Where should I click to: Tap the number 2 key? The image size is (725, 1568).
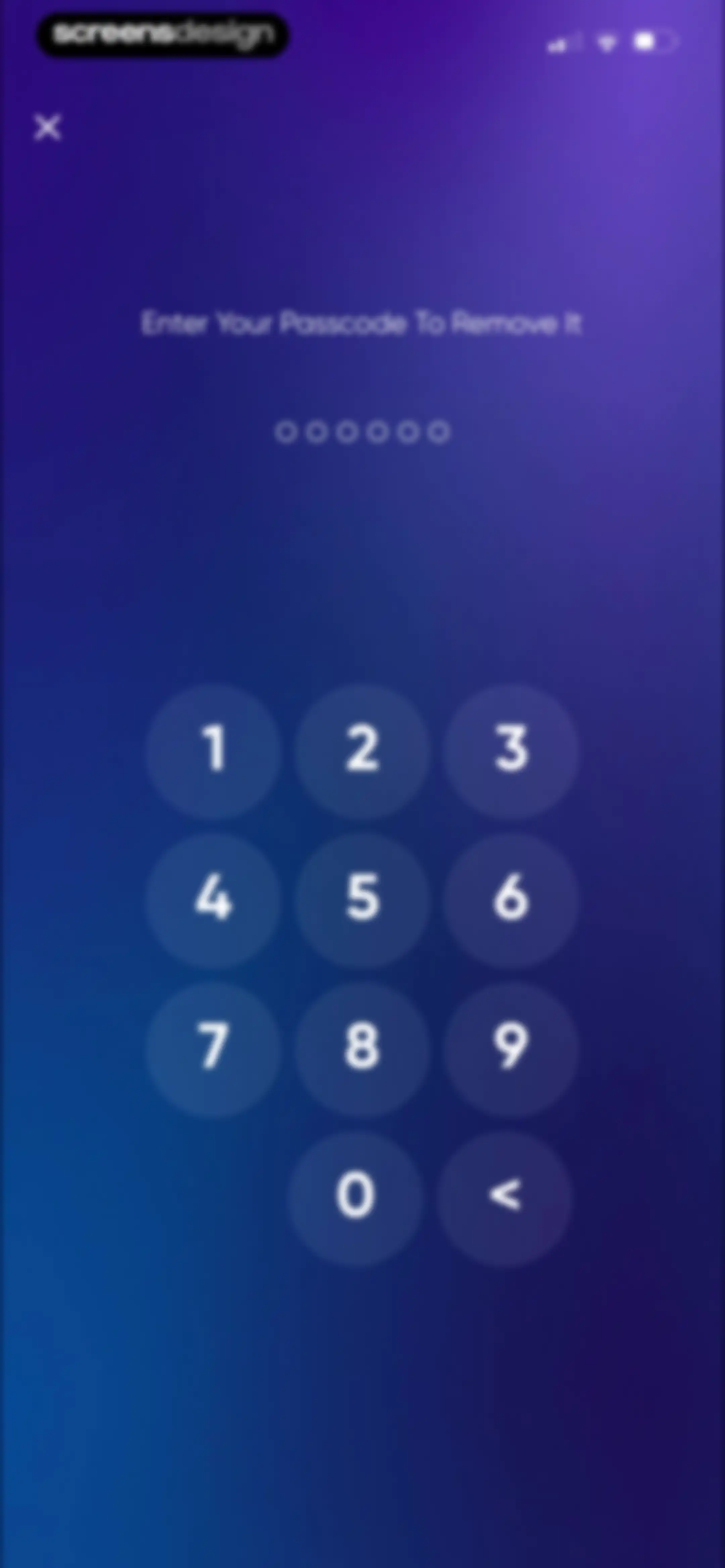click(x=362, y=751)
